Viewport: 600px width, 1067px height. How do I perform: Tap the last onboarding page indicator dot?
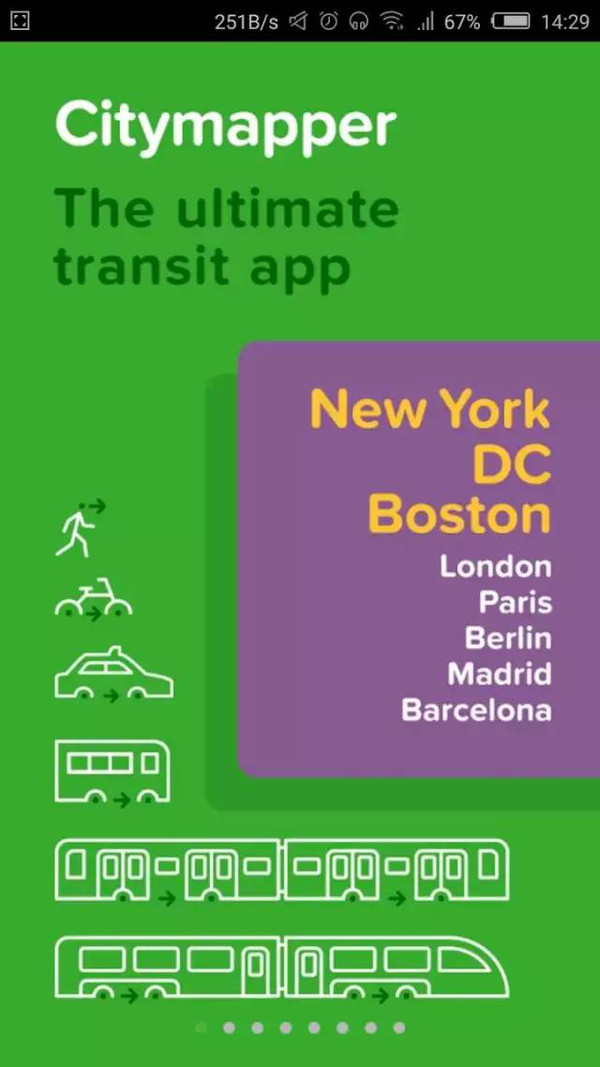[399, 1027]
